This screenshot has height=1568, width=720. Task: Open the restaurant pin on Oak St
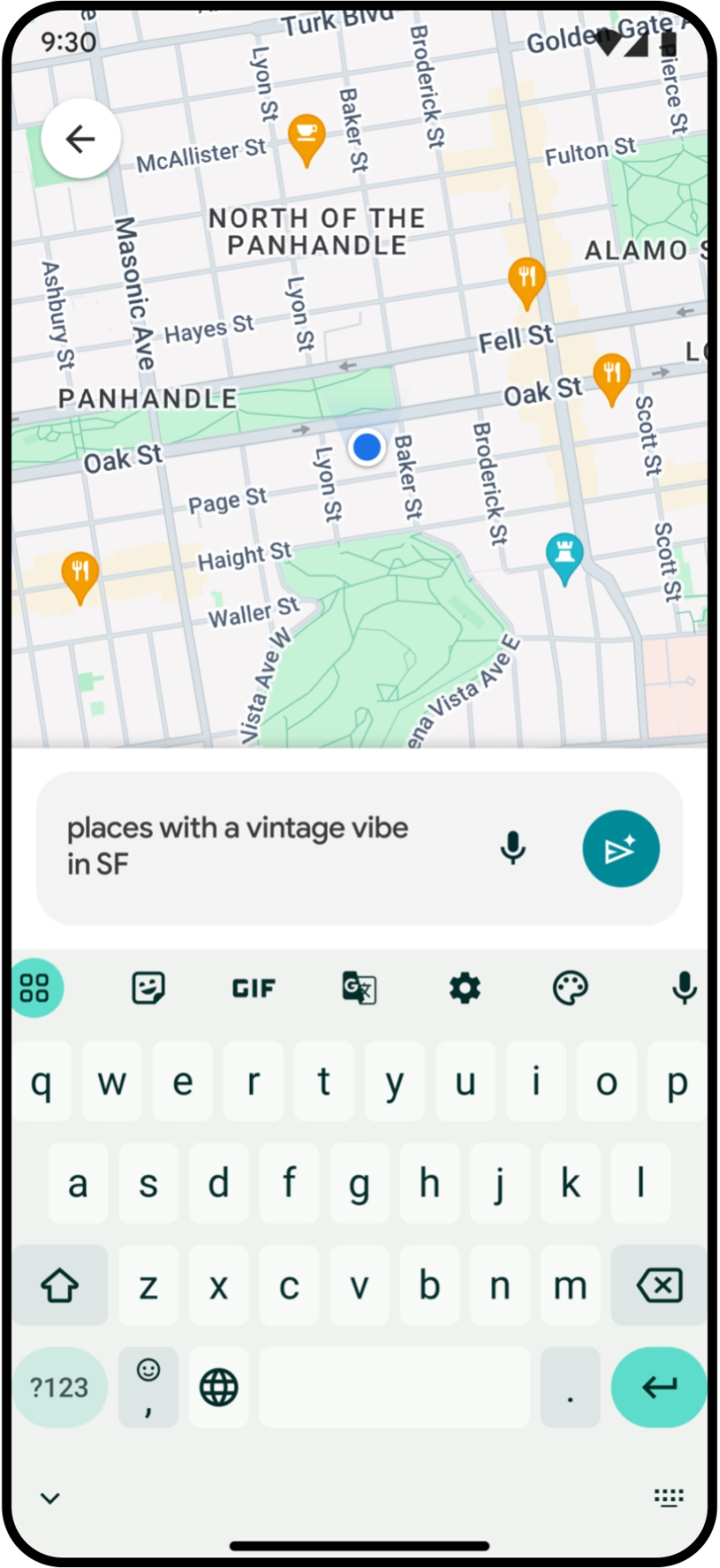click(612, 375)
